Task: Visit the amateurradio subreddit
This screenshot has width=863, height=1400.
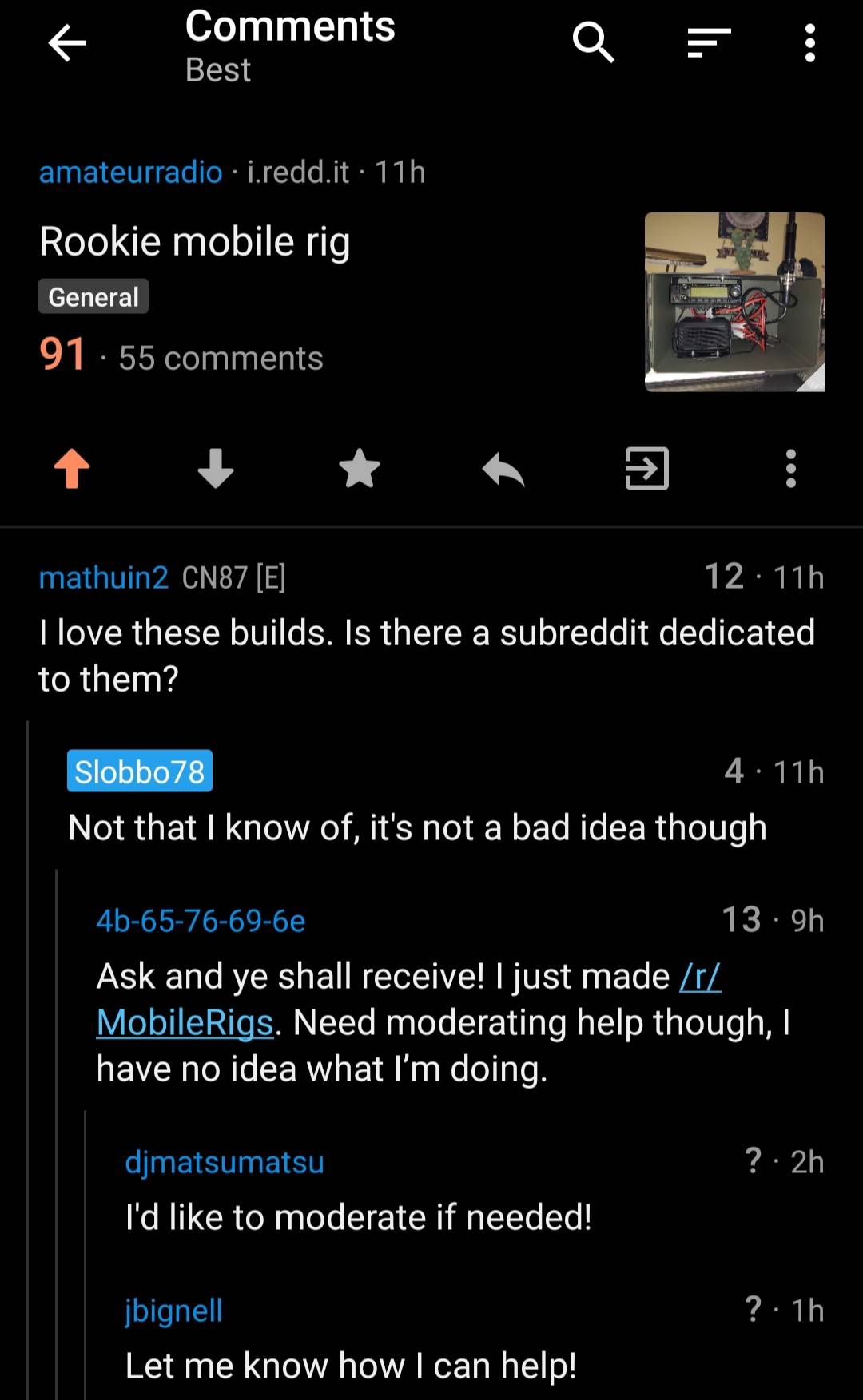Action: pos(130,172)
